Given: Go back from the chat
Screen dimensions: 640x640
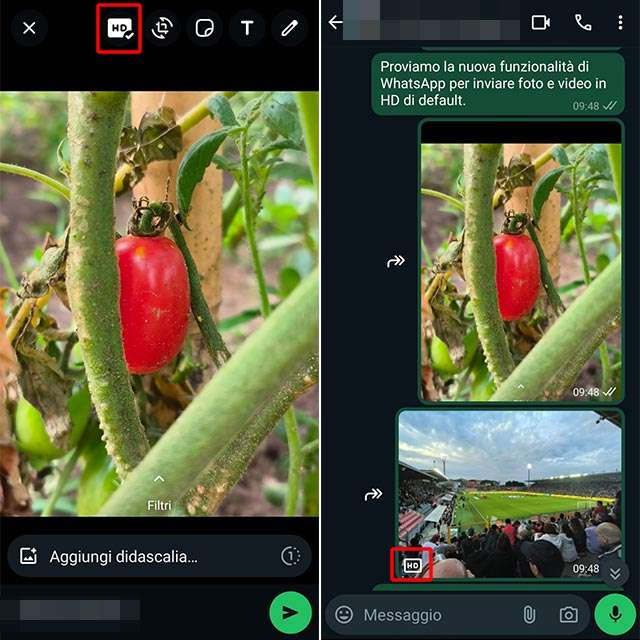Looking at the screenshot, I should coord(335,22).
